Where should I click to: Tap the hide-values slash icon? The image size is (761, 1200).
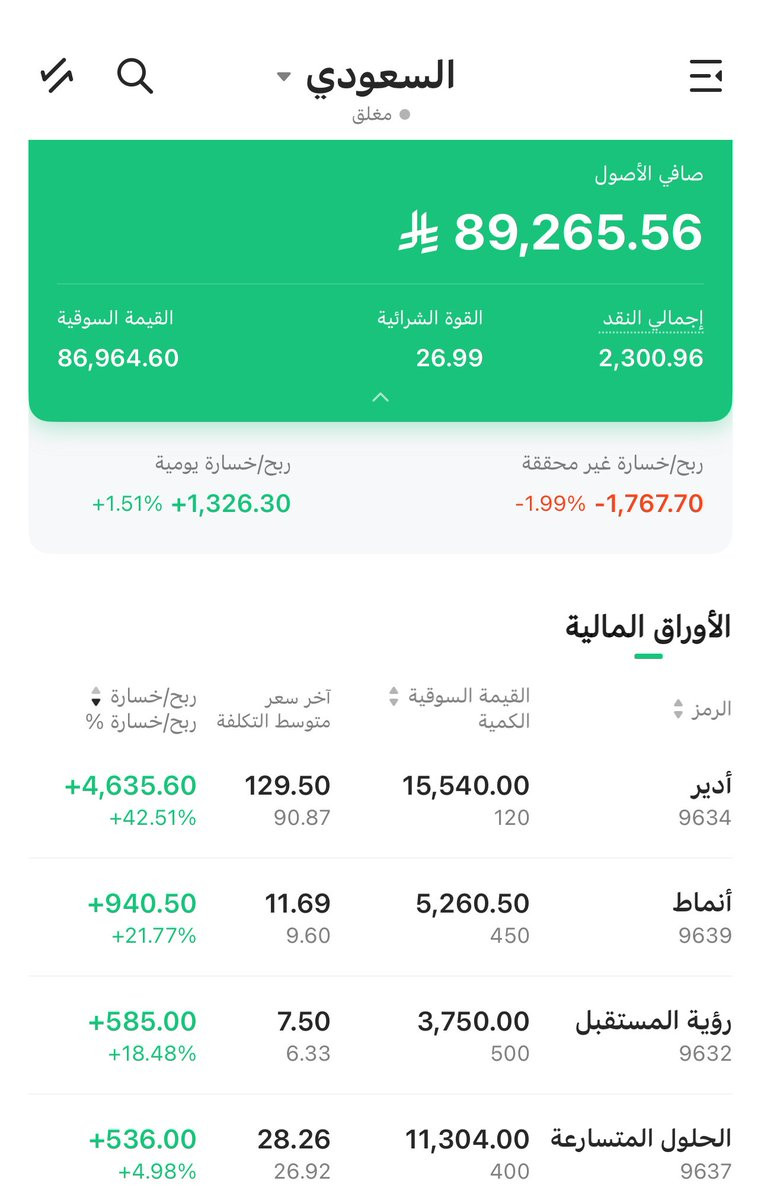click(57, 75)
